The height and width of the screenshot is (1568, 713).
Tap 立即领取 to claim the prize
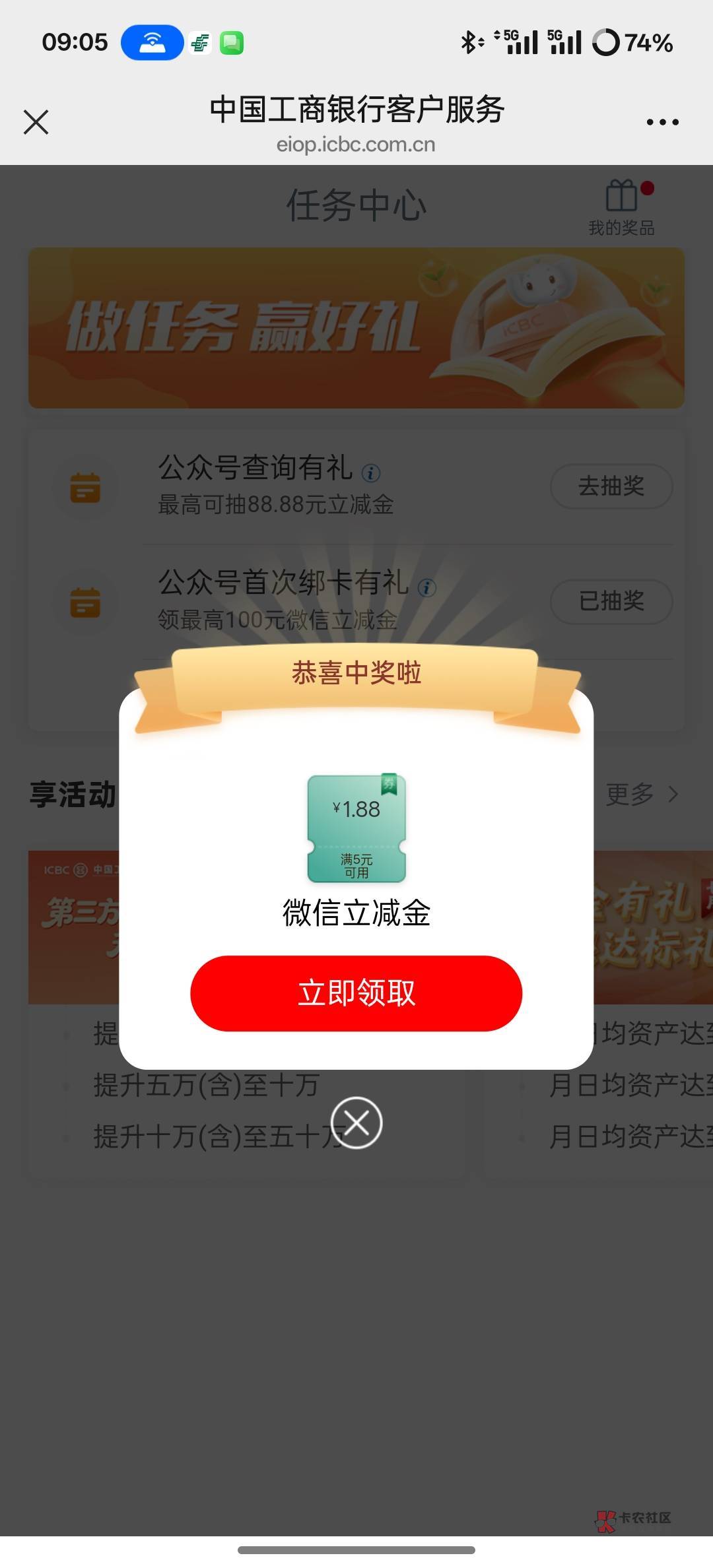(356, 993)
